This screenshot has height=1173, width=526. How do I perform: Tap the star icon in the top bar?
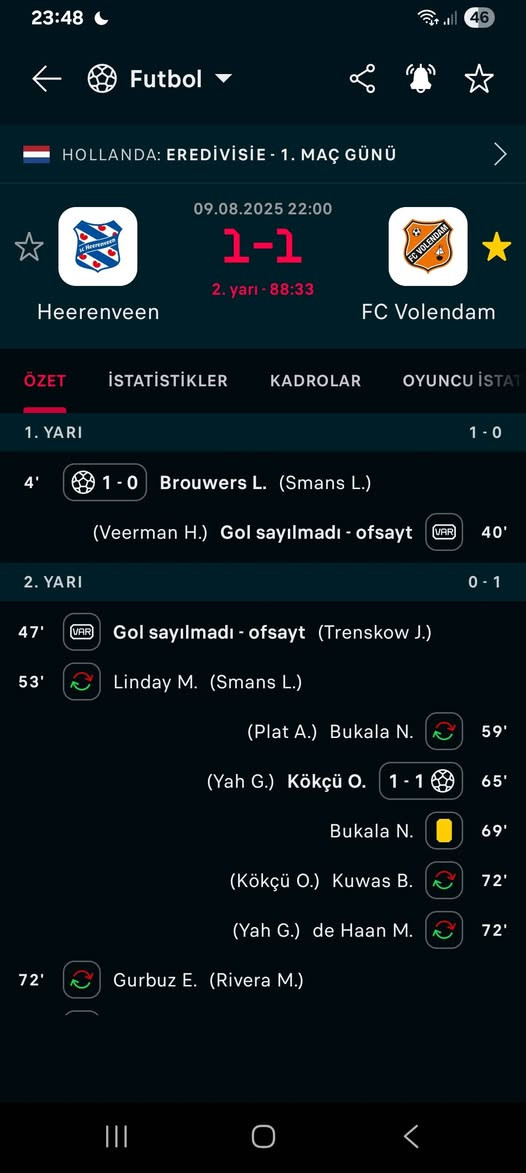[x=479, y=79]
